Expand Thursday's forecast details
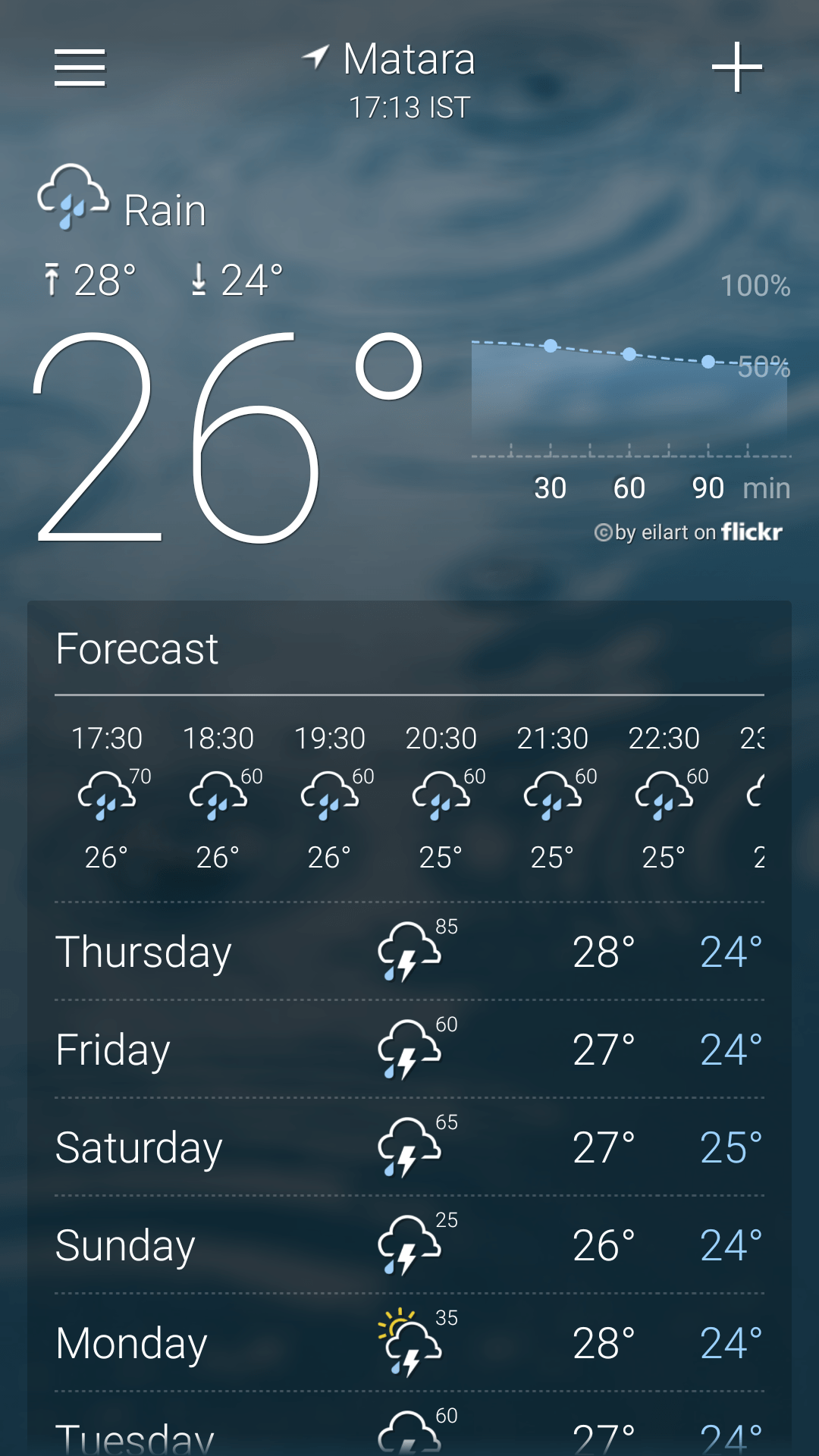The width and height of the screenshot is (819, 1456). pyautogui.click(x=409, y=952)
